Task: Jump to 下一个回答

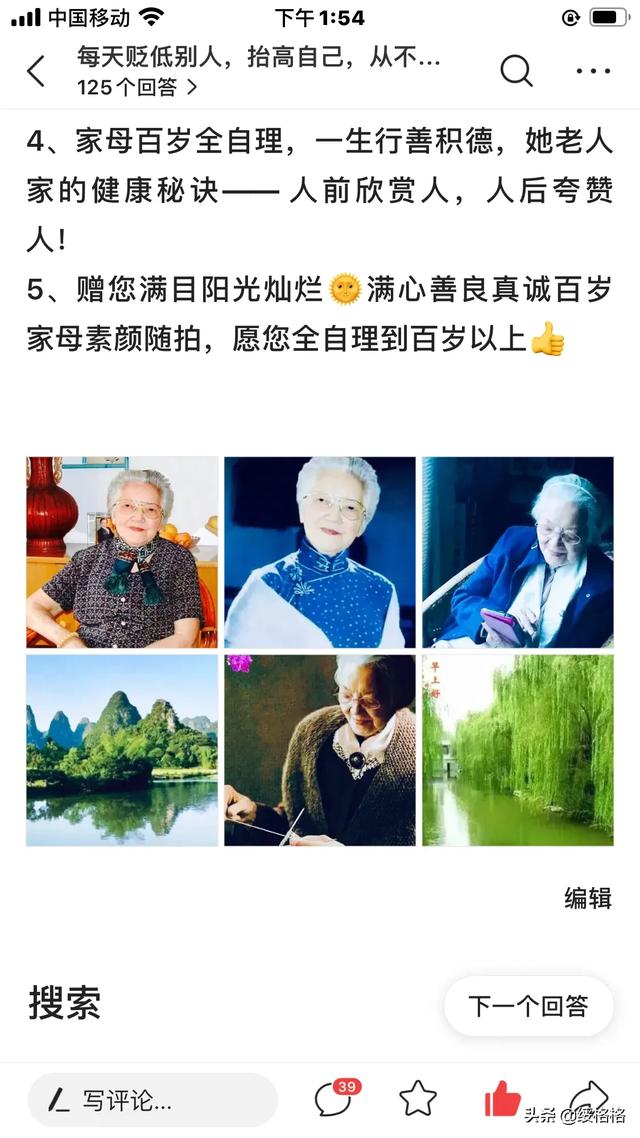Action: (528, 1006)
